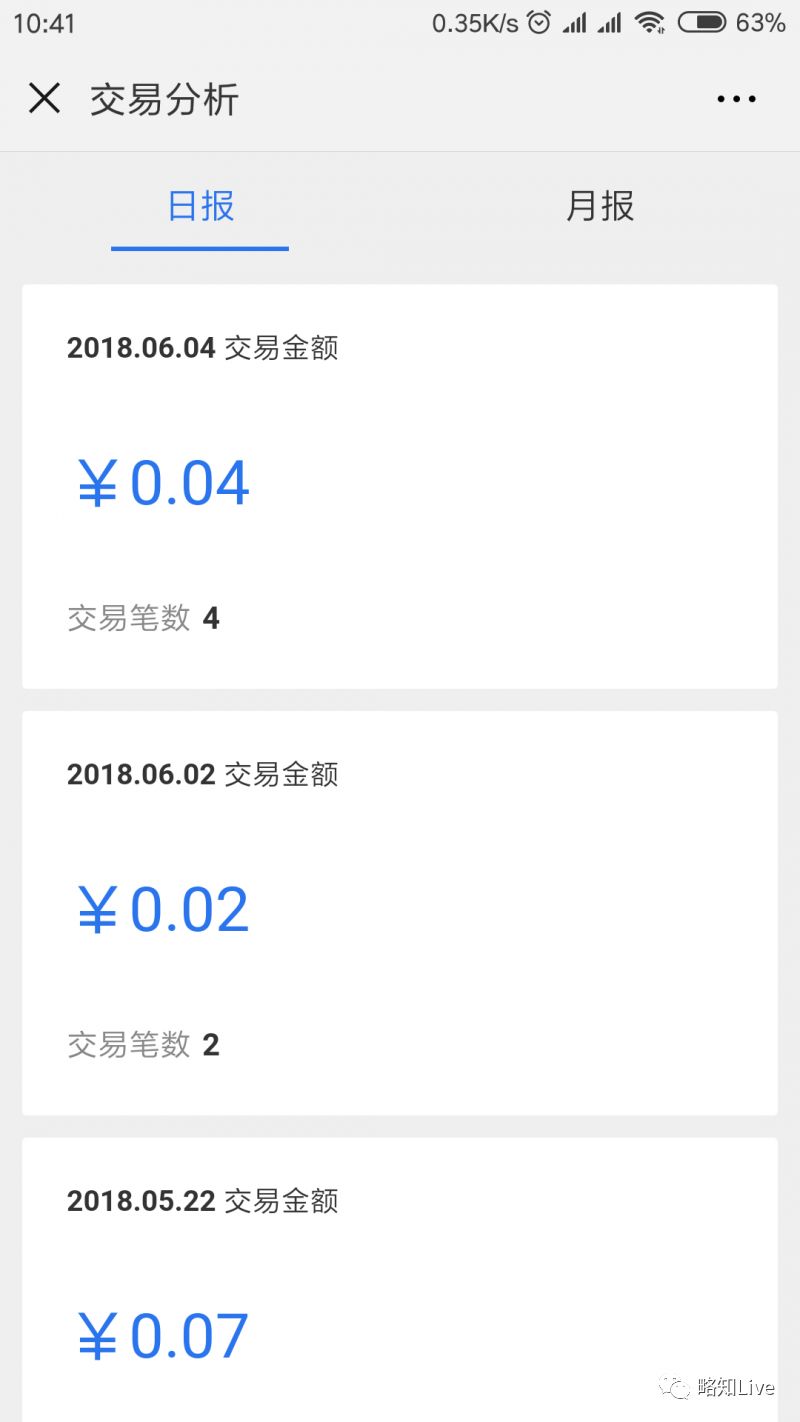800x1422 pixels.
Task: Select the 日报 tab
Action: click(200, 206)
